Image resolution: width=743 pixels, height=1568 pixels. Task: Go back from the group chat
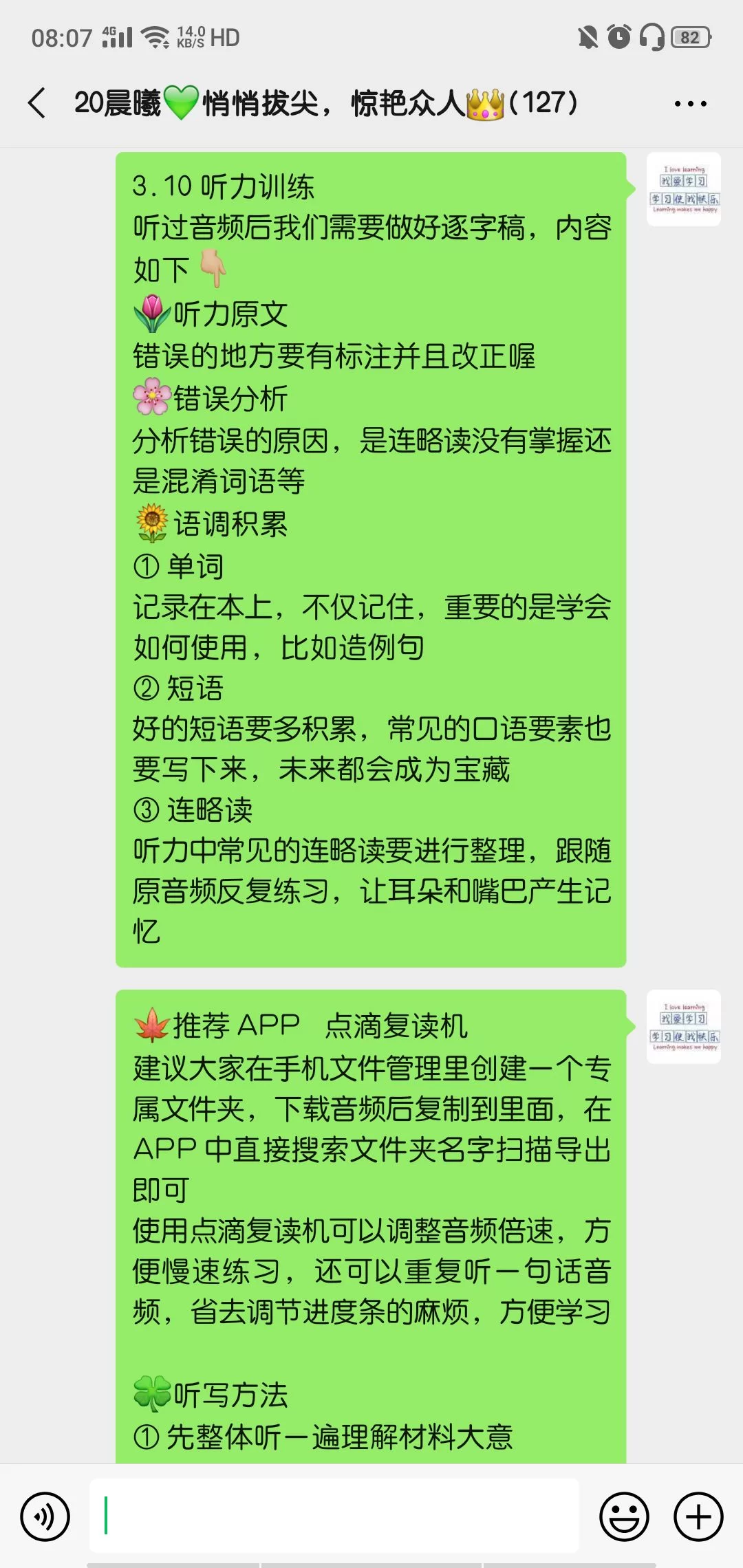point(38,103)
